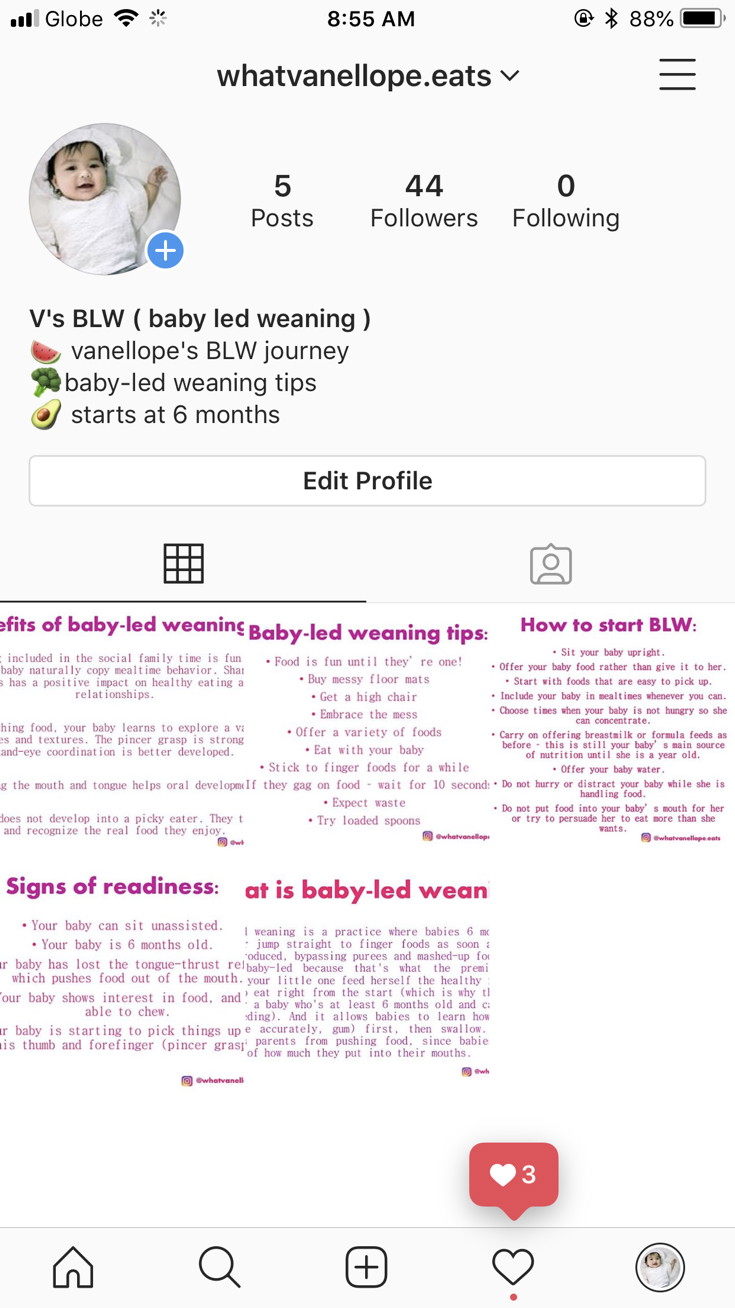Screen dimensions: 735x1308
Task: View the 44 followers list
Action: 424,200
